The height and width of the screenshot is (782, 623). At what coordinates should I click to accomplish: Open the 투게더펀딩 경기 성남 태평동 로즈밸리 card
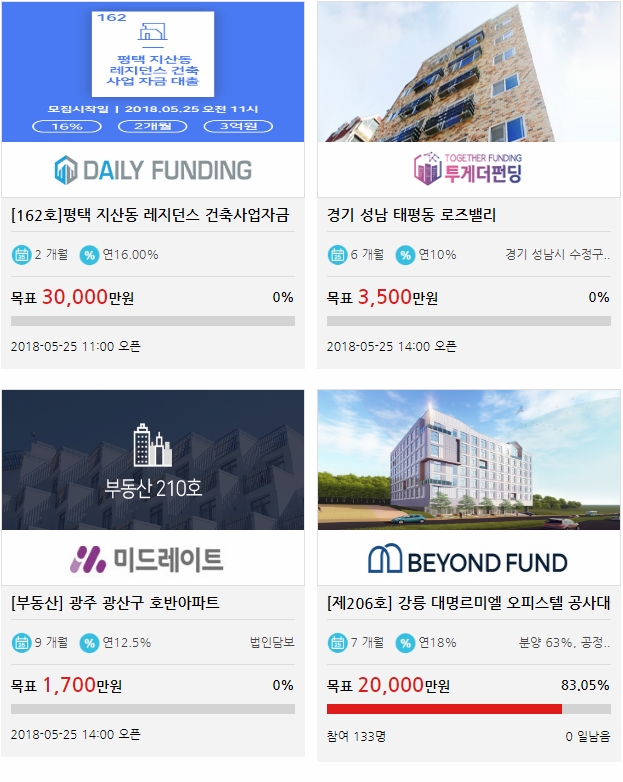[x=469, y=185]
